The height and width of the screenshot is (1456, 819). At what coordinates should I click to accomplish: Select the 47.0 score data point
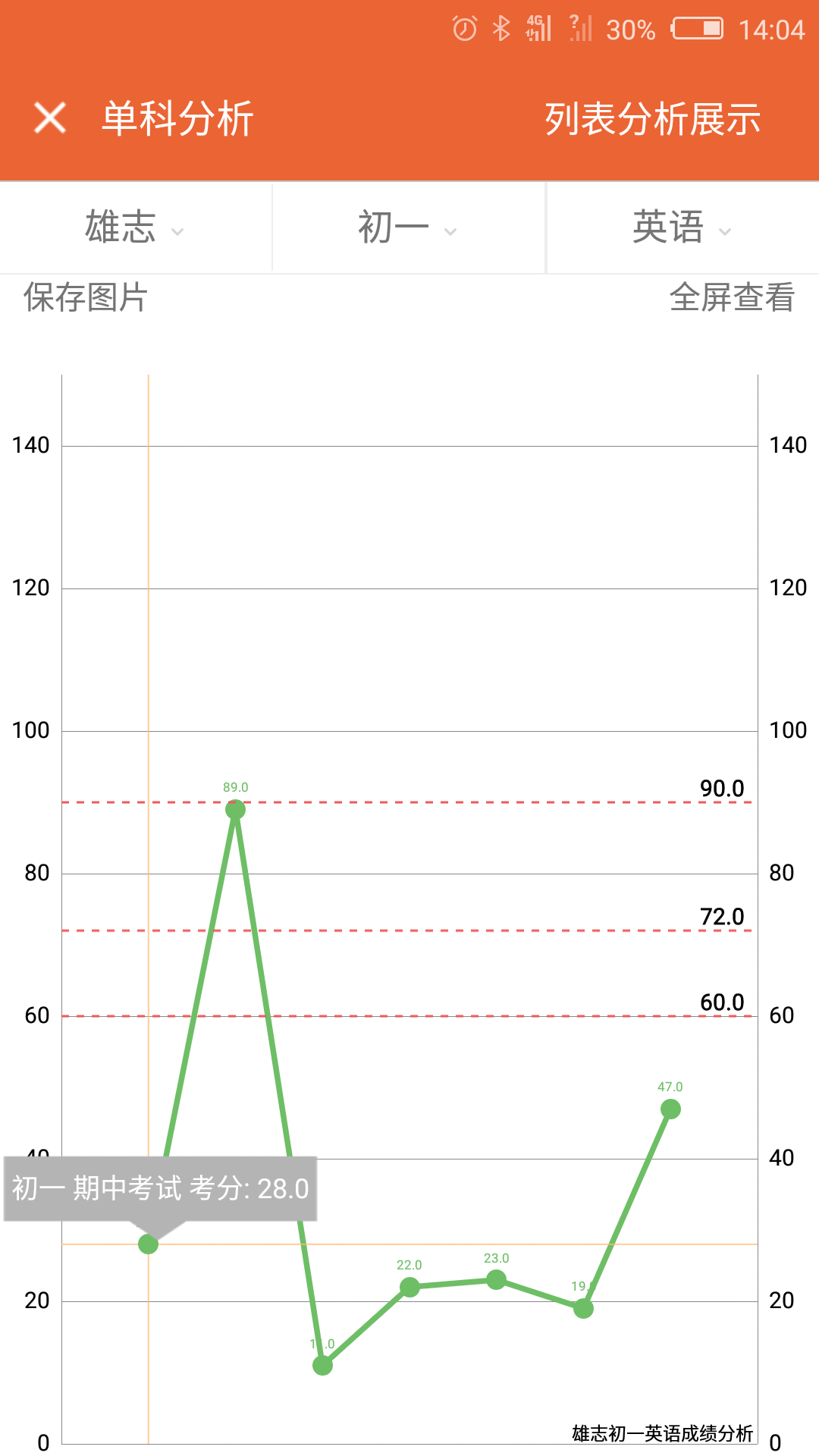coord(670,1109)
